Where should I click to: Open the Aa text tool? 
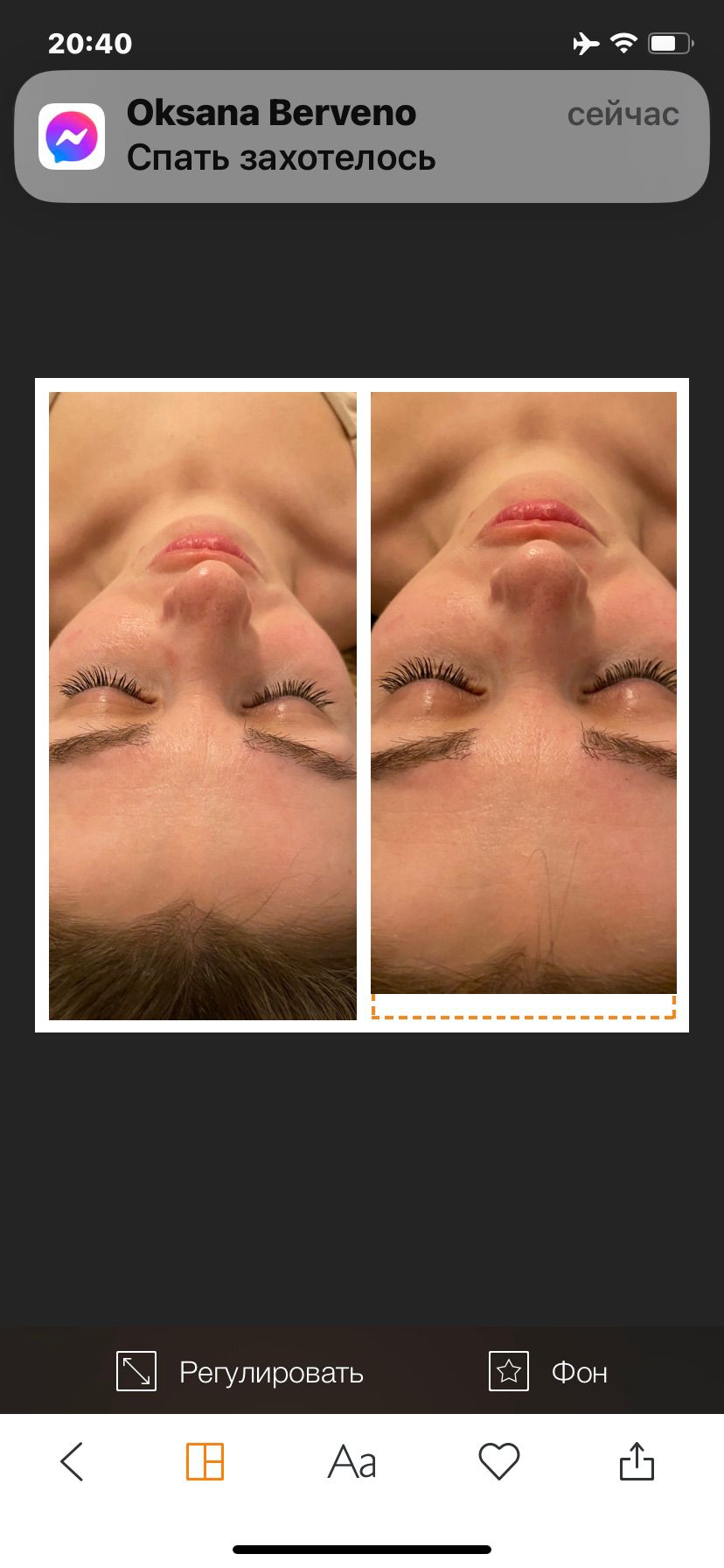(352, 1462)
